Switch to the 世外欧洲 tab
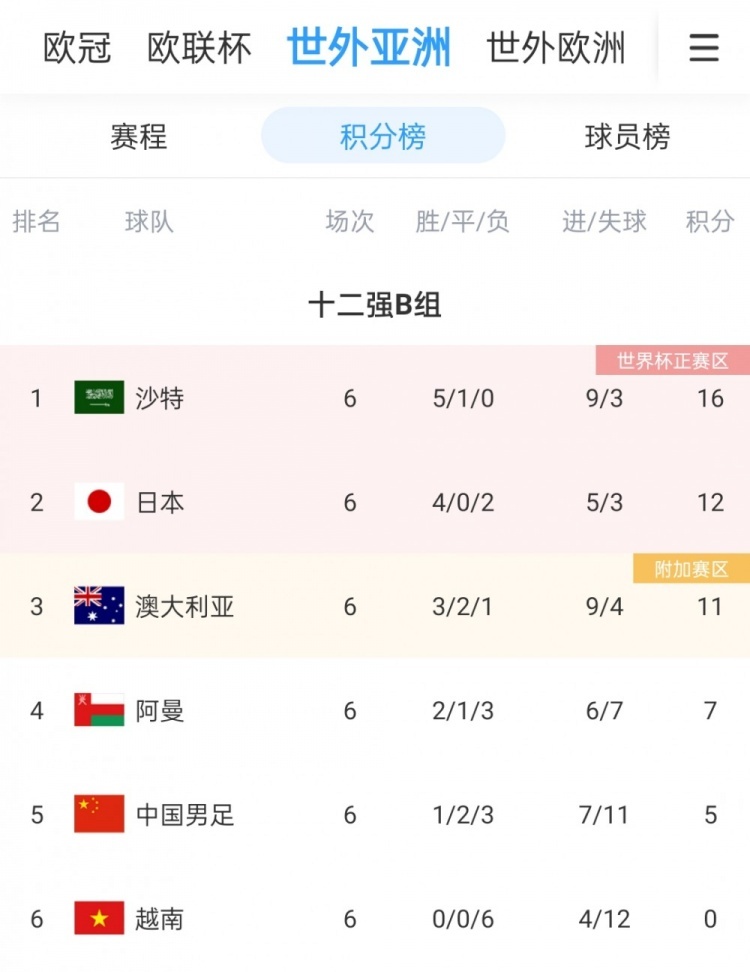This screenshot has width=750, height=972. tap(556, 48)
